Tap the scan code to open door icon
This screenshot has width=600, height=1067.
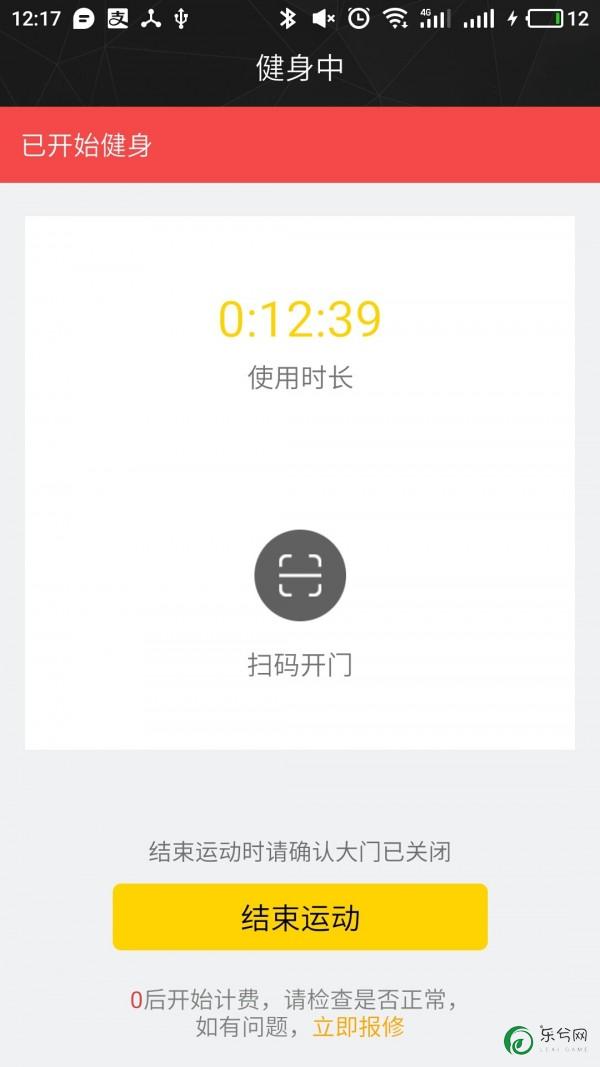pyautogui.click(x=300, y=576)
